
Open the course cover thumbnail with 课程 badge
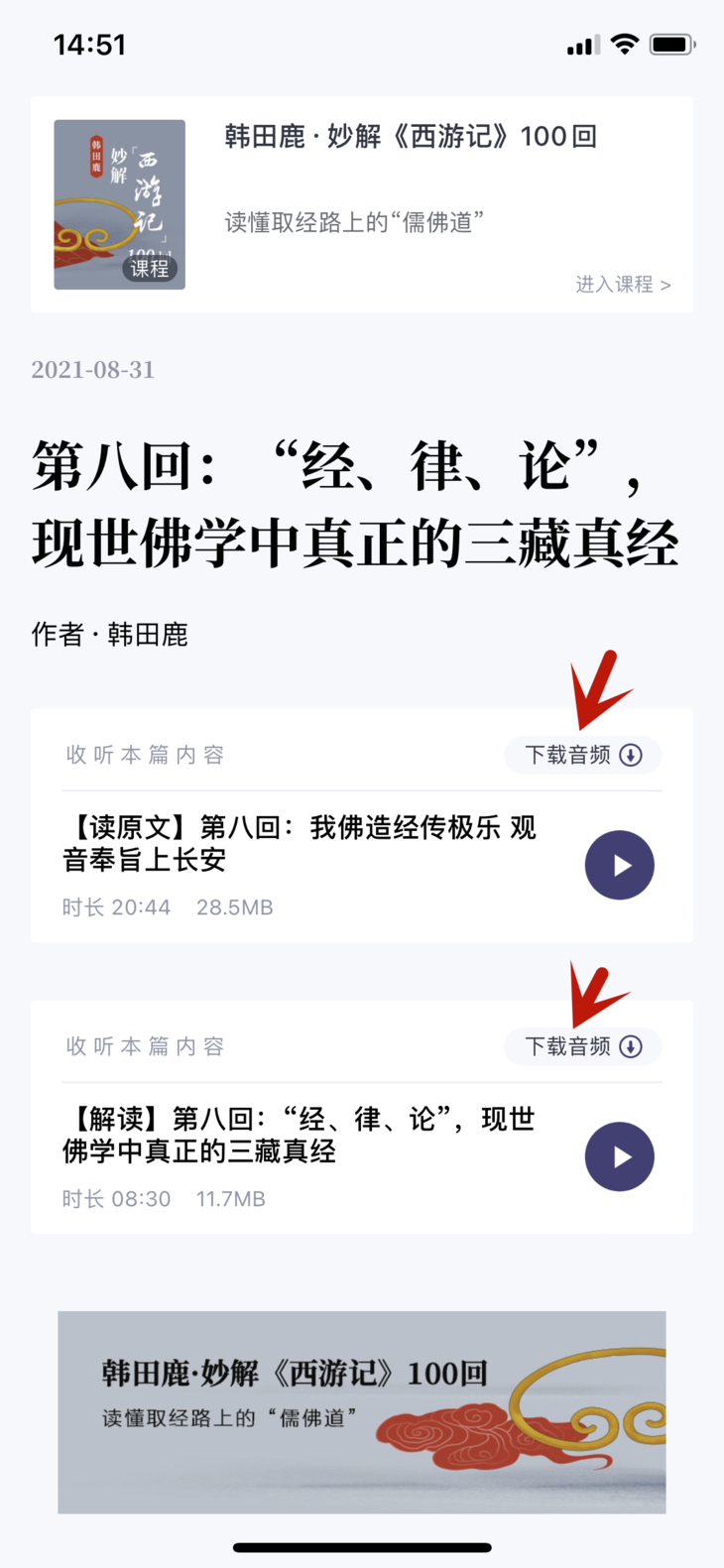coord(119,204)
